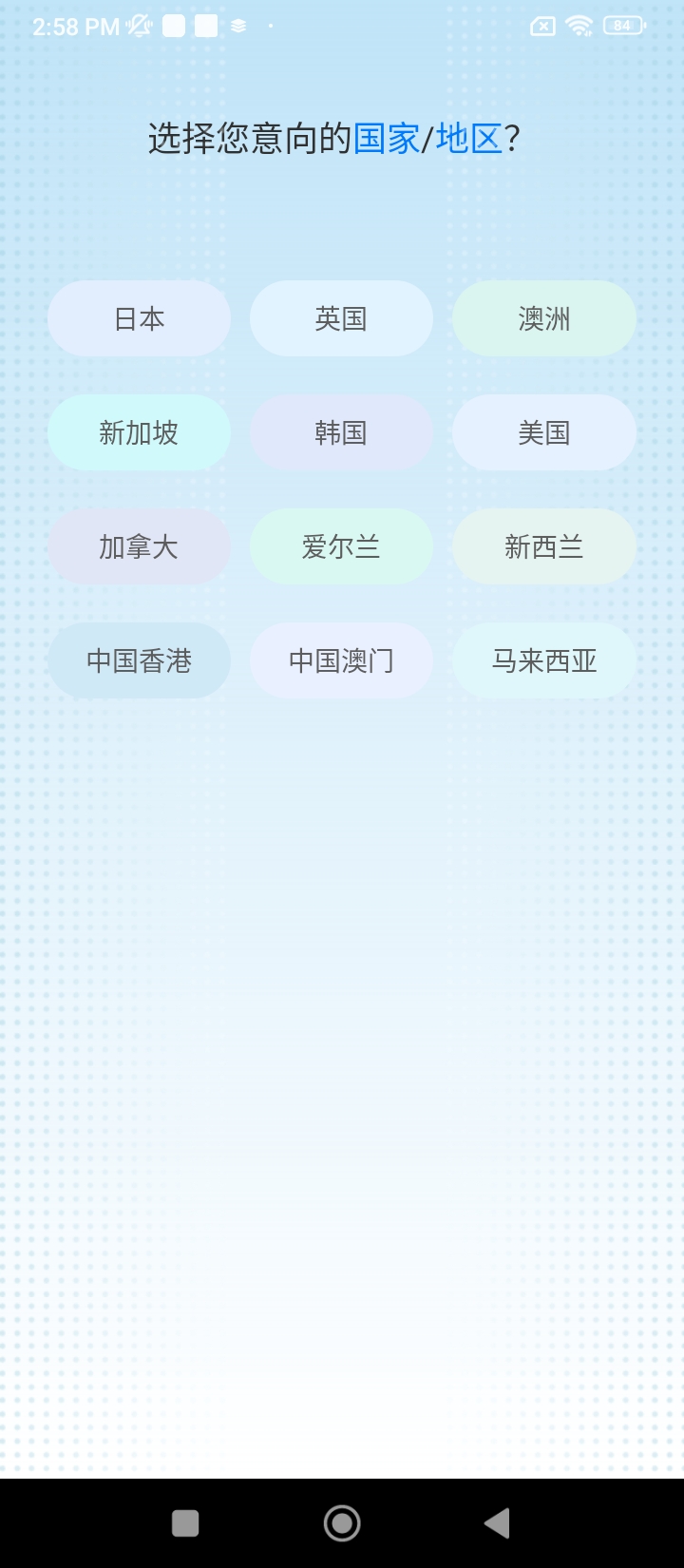Pick 澳洲 from the country options
Image resolution: width=684 pixels, height=1568 pixels.
[543, 318]
